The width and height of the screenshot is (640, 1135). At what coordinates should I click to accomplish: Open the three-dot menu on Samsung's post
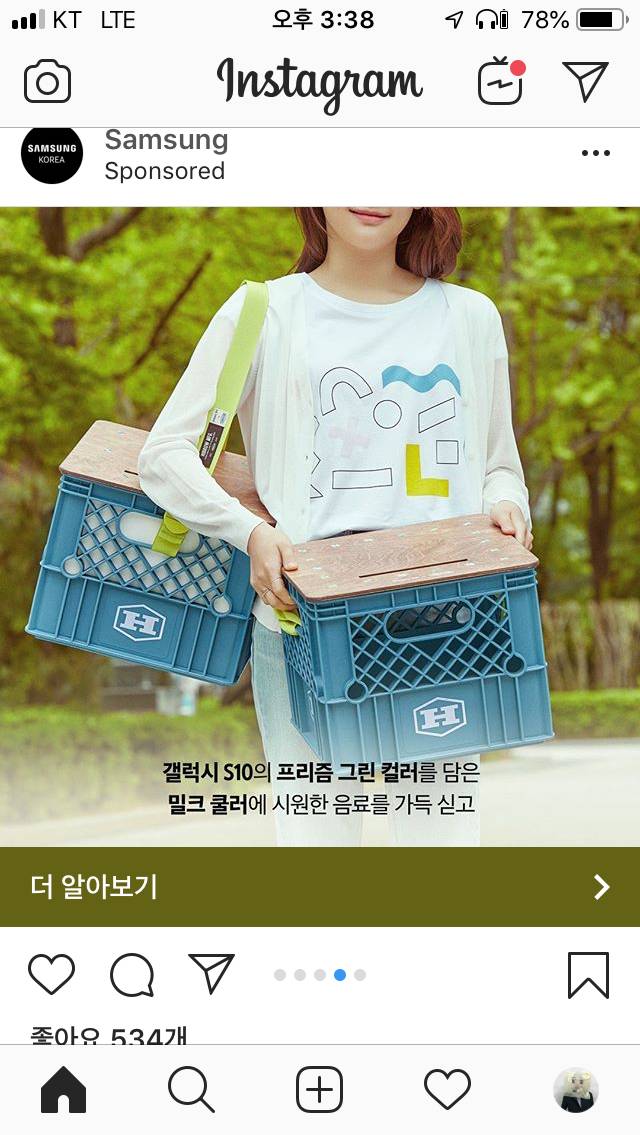[595, 153]
